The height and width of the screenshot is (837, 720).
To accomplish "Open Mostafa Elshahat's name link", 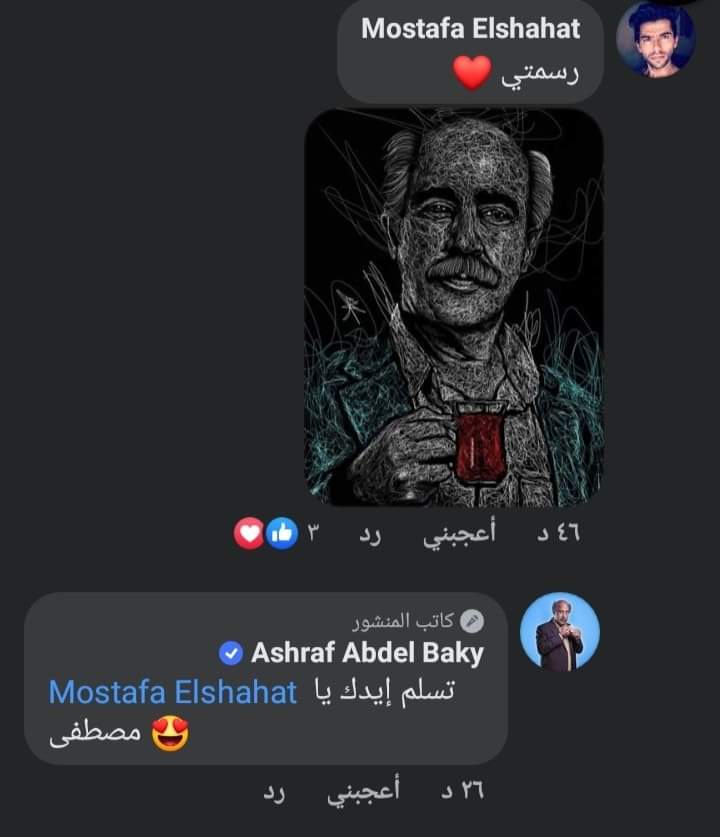I will click(x=470, y=29).
